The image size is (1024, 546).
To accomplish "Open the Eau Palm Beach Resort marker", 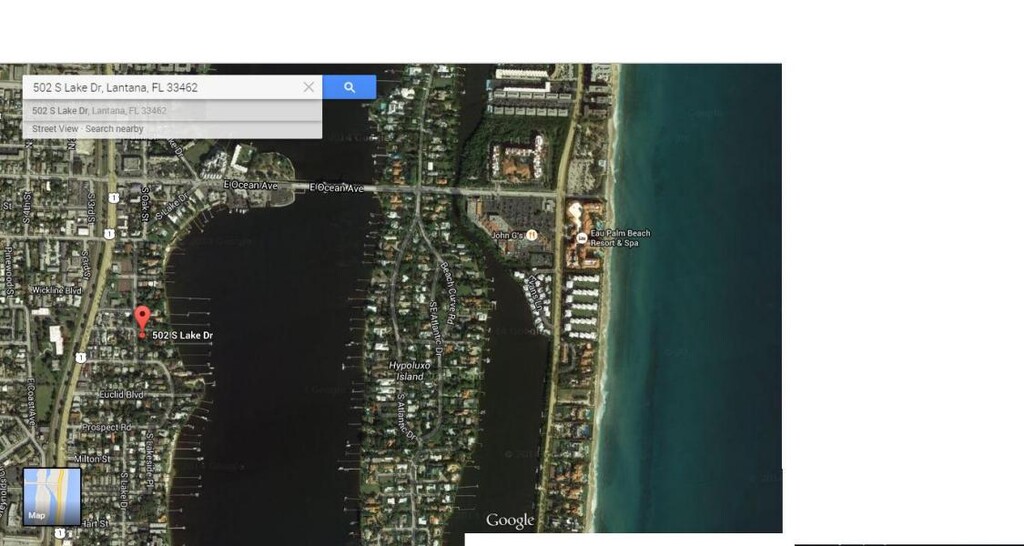I will 581,237.
